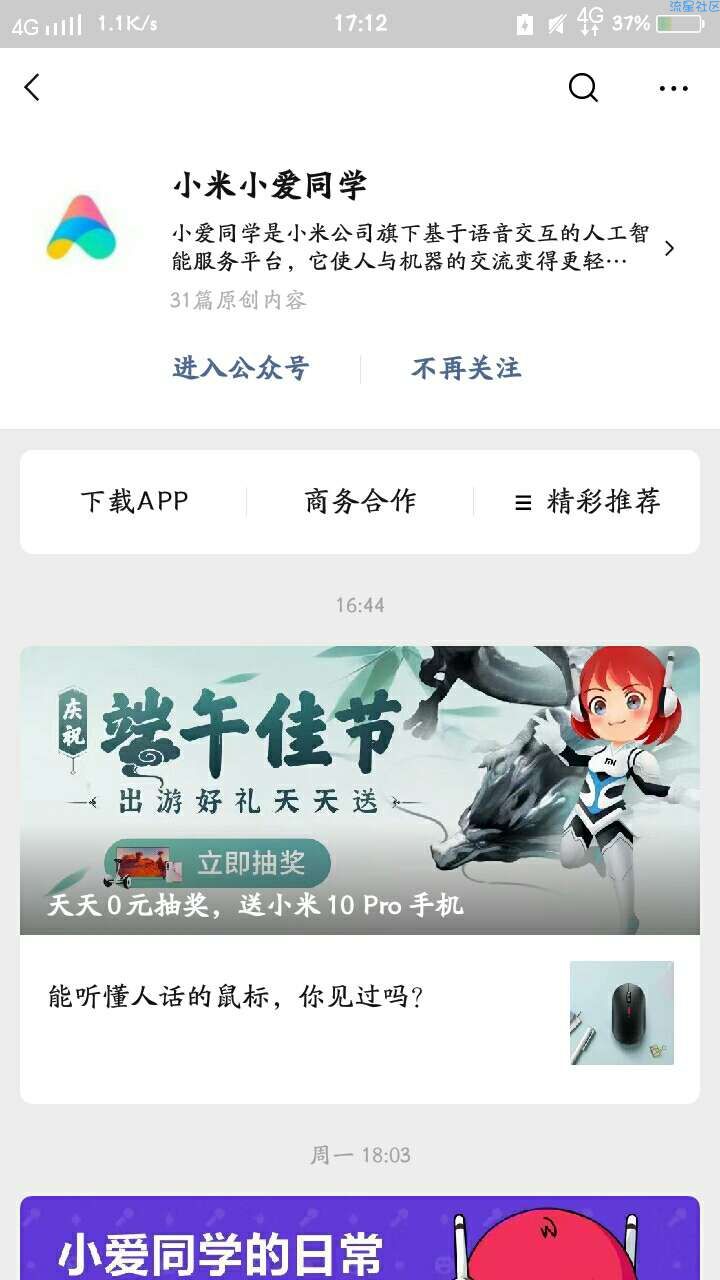Unfollow via 不再关注
The width and height of the screenshot is (720, 1280).
point(466,368)
